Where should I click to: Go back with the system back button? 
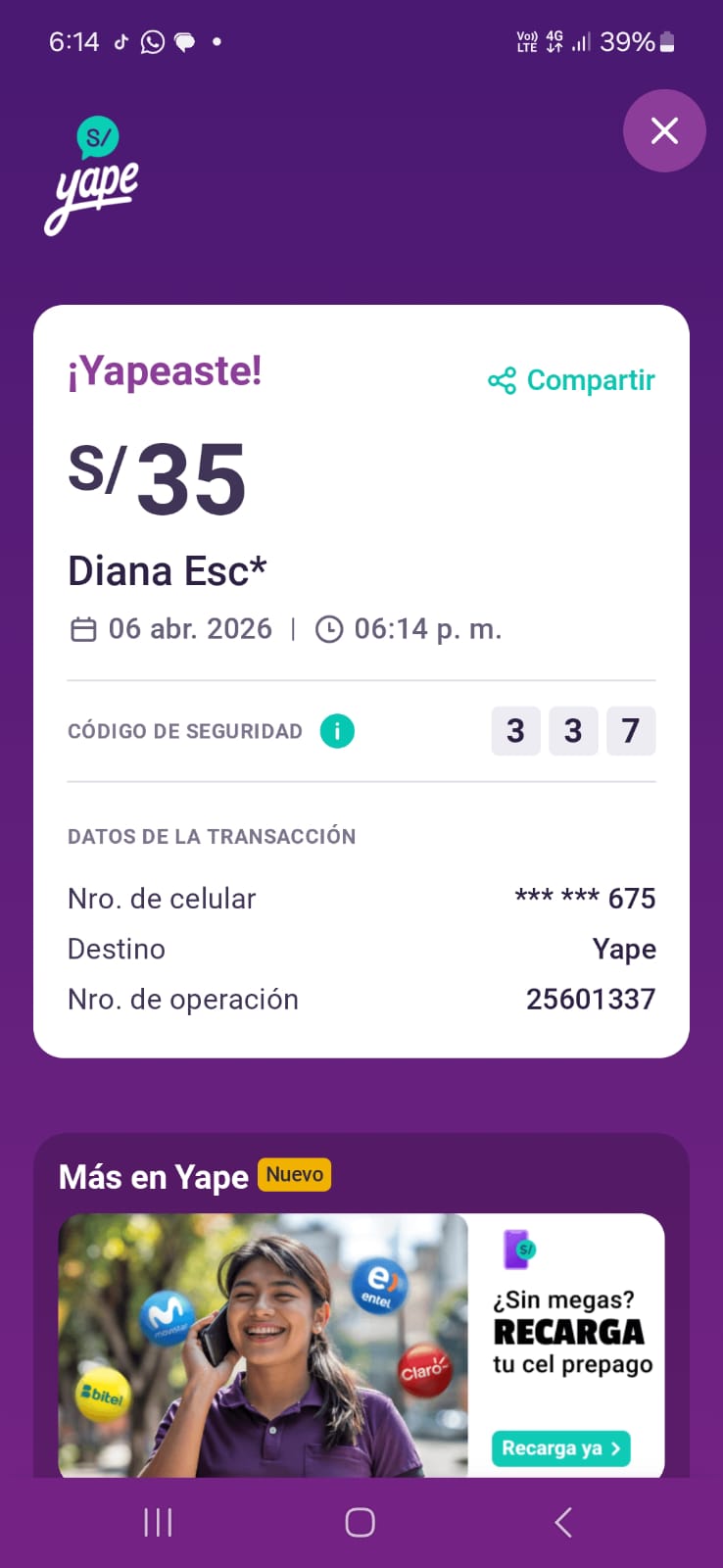click(x=562, y=1522)
